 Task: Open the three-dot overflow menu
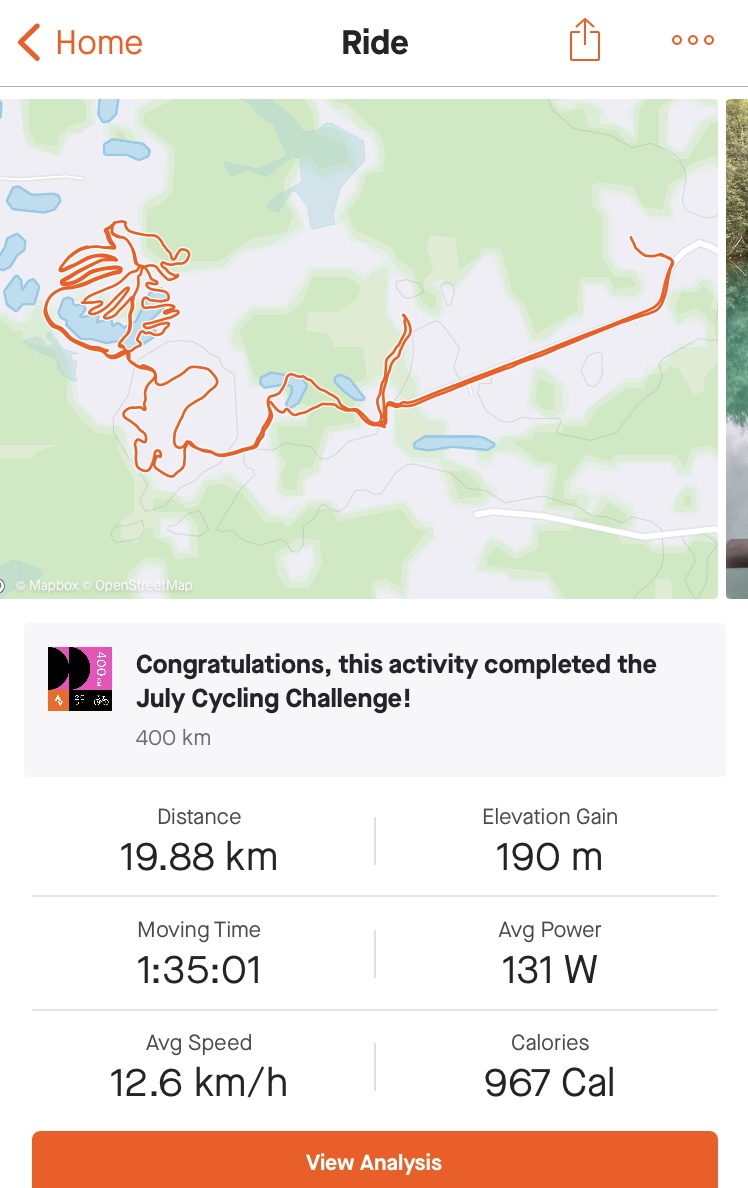692,41
